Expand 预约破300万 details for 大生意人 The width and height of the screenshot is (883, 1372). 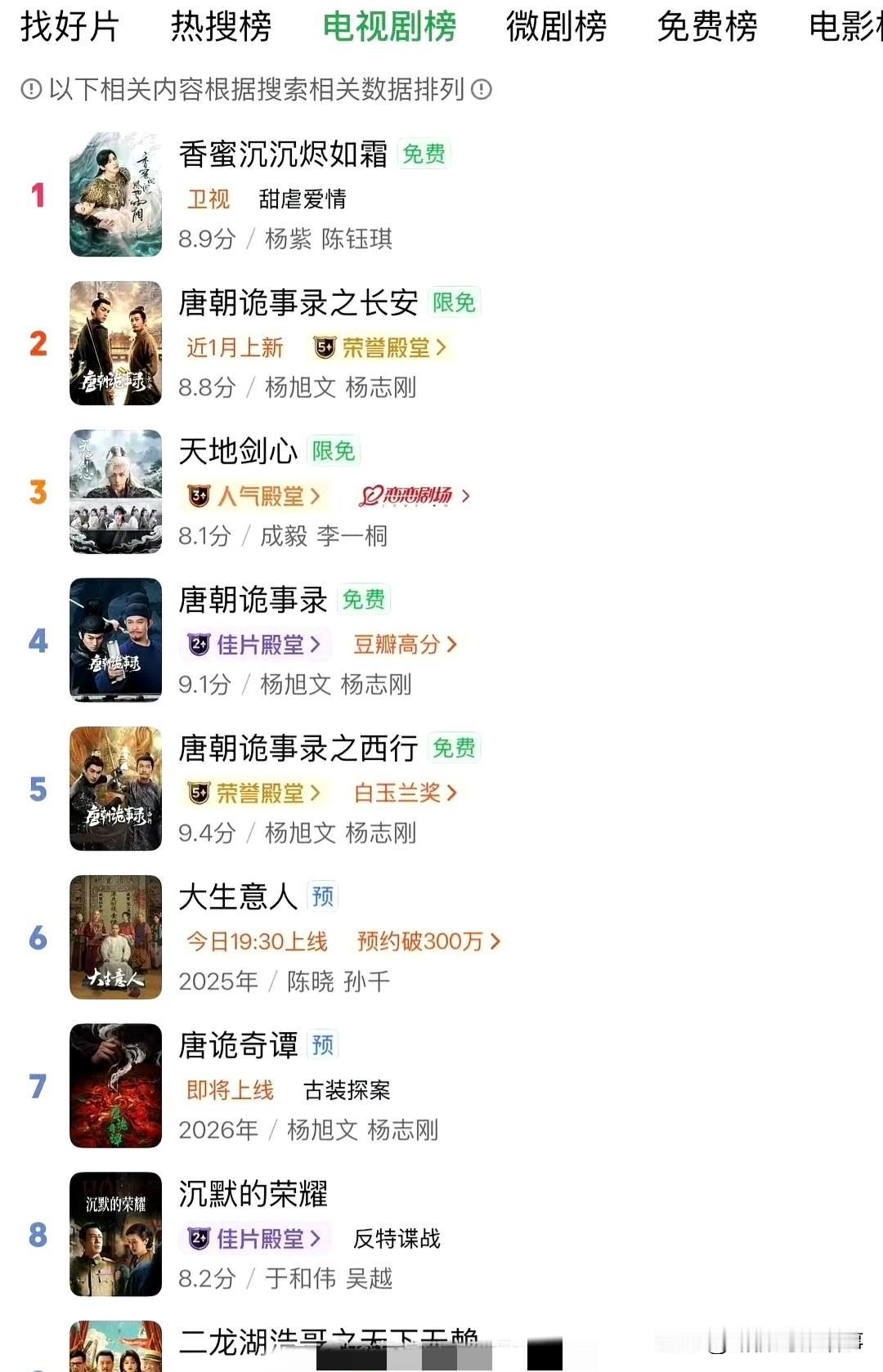pos(417,941)
